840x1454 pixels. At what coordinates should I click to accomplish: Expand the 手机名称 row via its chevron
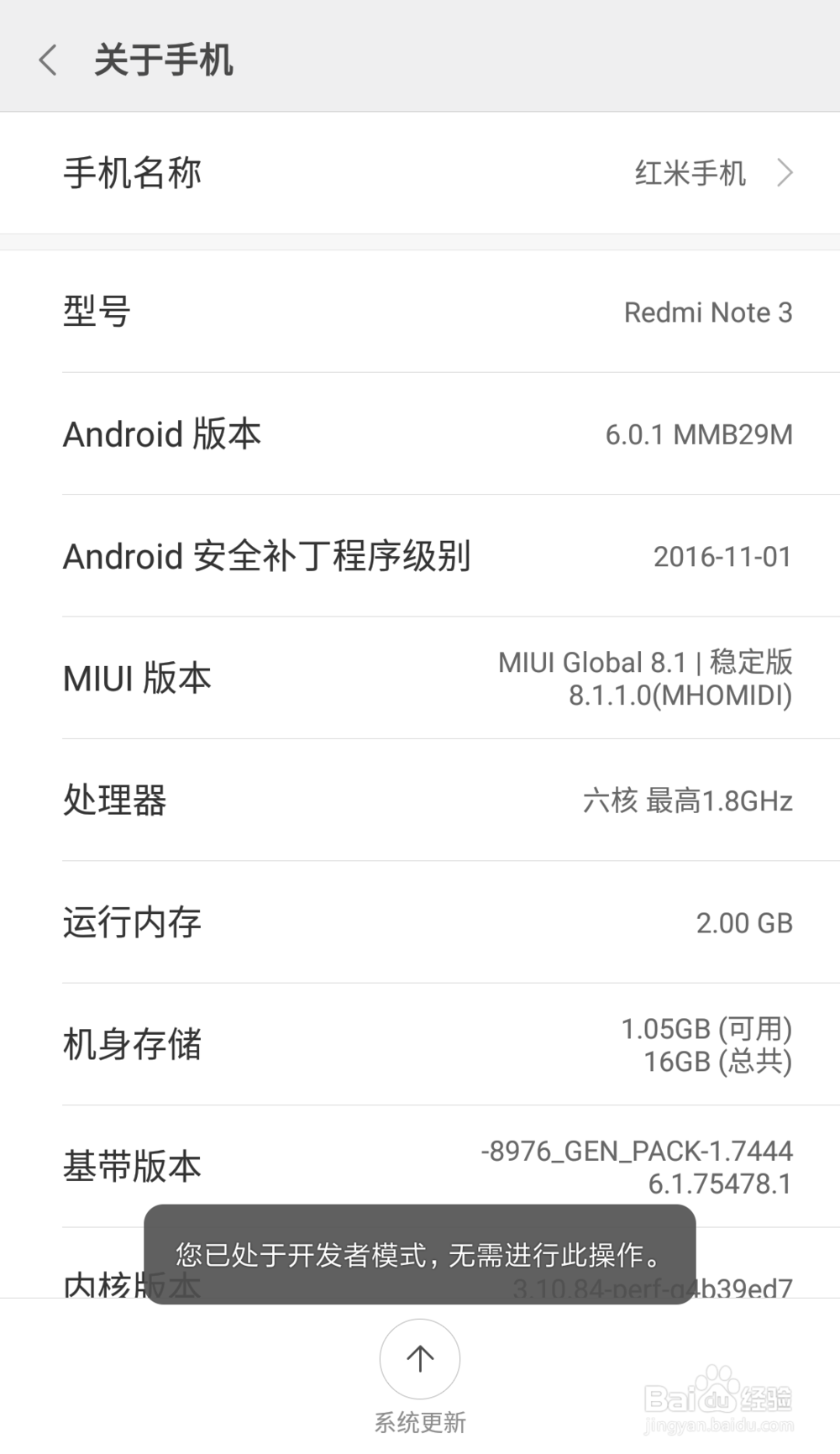coord(785,171)
